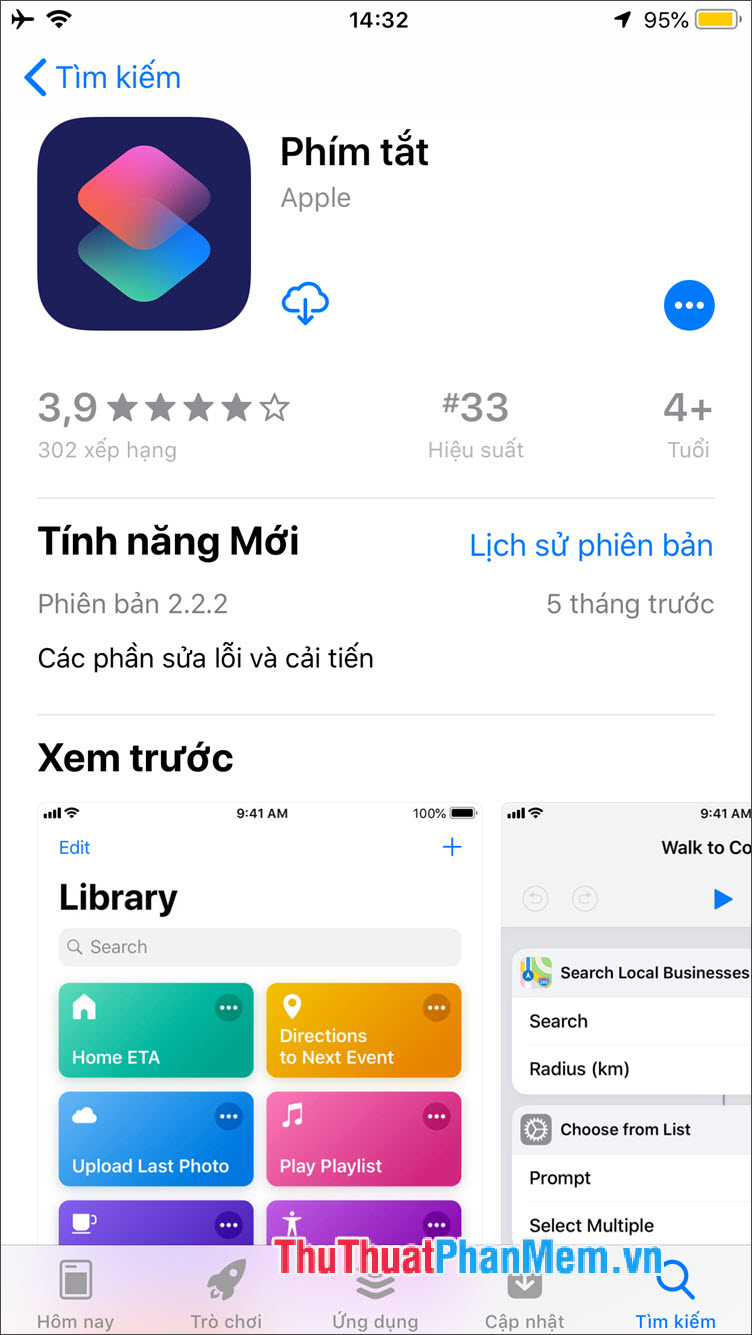Select the Tìm kiếm magnifier icon
The image size is (752, 1335).
[x=675, y=1277]
